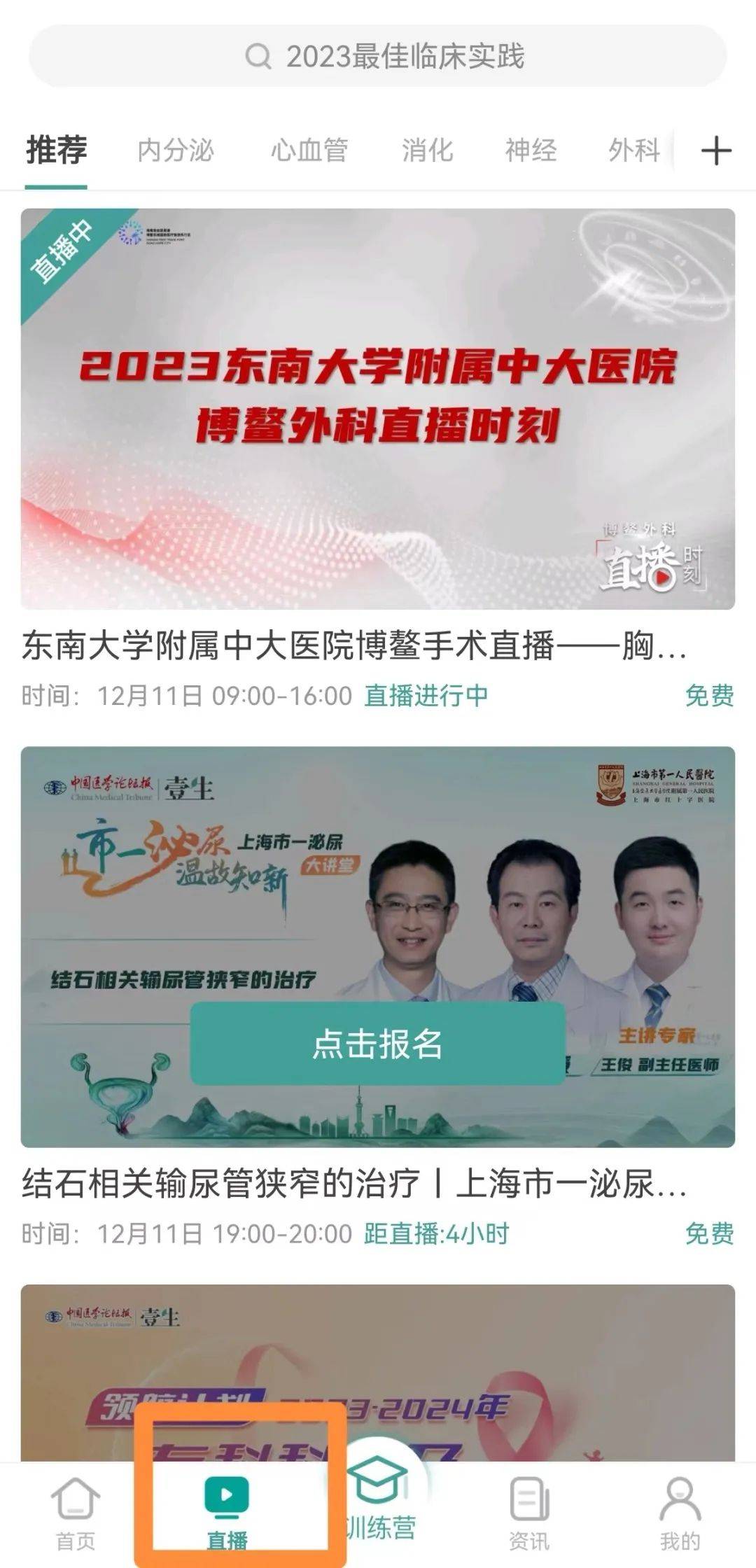Select the 推荐 tab
The width and height of the screenshot is (756, 1568).
(57, 150)
